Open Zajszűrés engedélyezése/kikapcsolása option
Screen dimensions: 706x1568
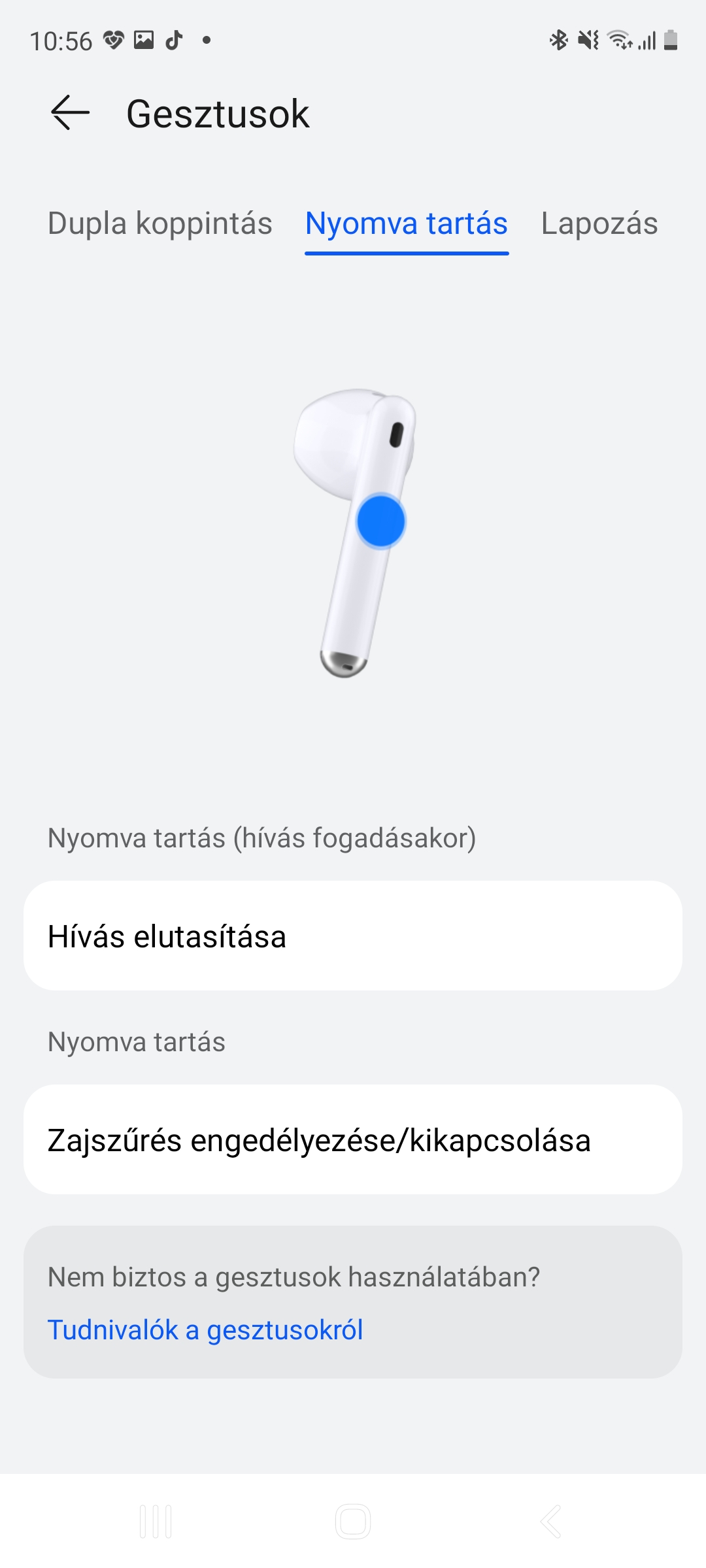(x=353, y=1139)
